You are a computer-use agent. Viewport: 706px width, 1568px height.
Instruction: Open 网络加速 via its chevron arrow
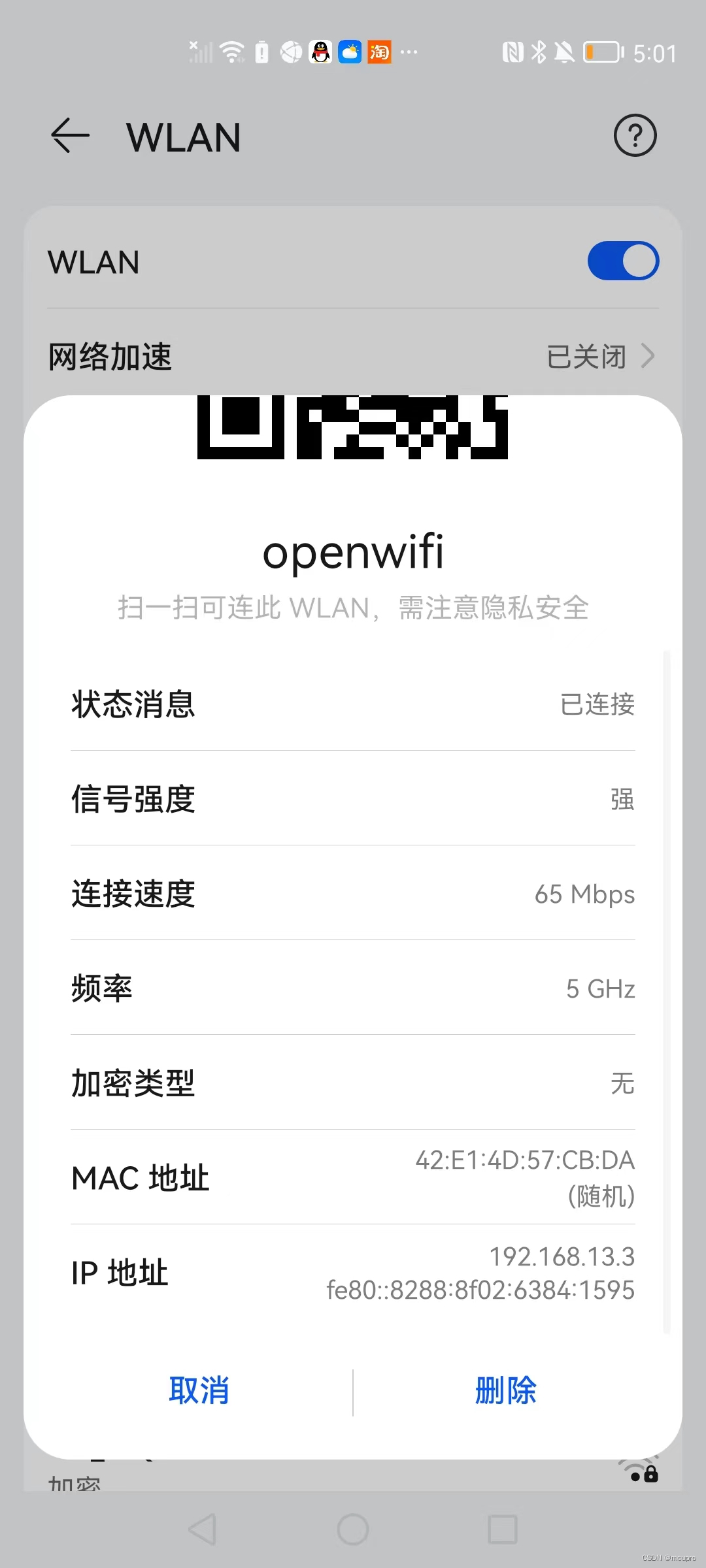tap(648, 357)
